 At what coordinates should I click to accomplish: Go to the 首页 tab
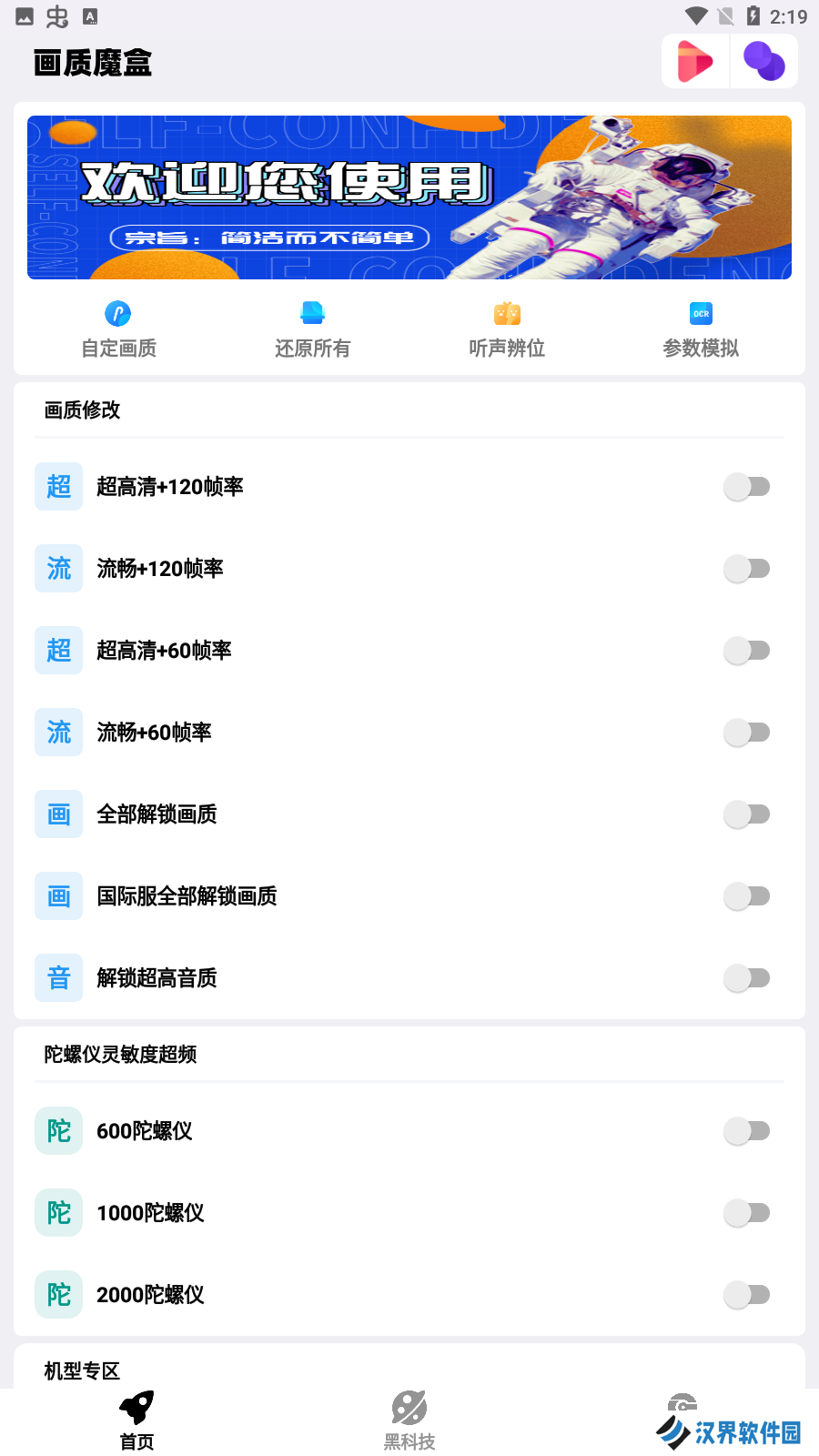(x=136, y=1421)
